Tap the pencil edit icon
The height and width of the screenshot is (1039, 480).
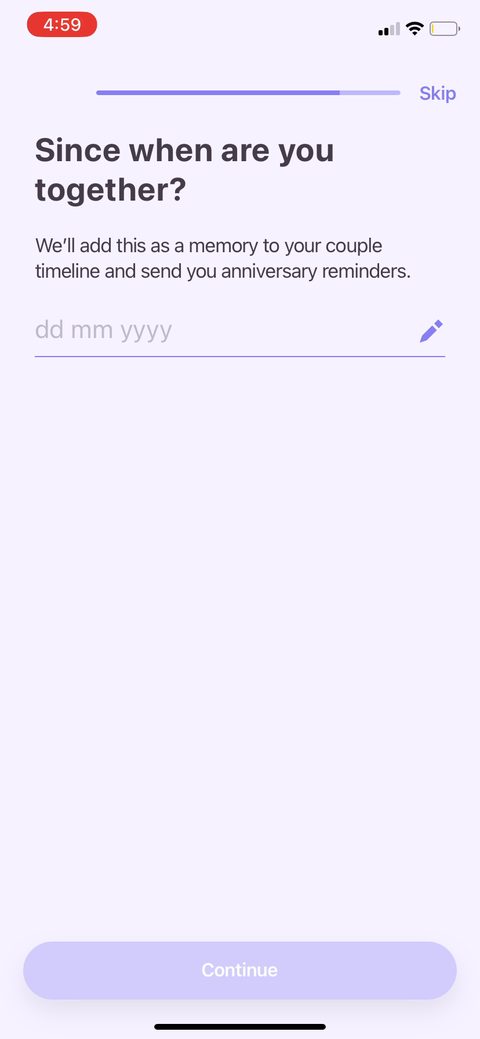coord(431,331)
